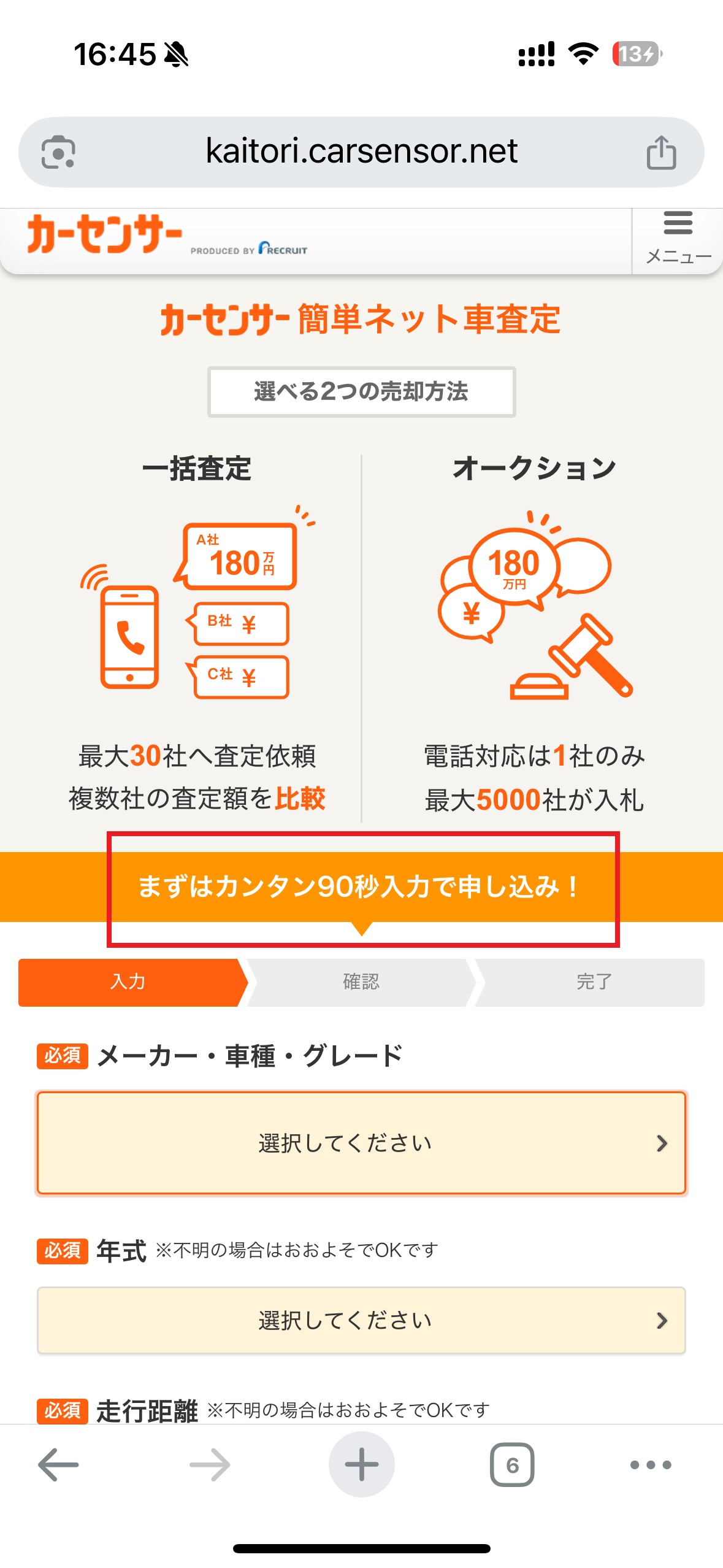
Task: Go back to the previous page
Action: pos(58,1464)
